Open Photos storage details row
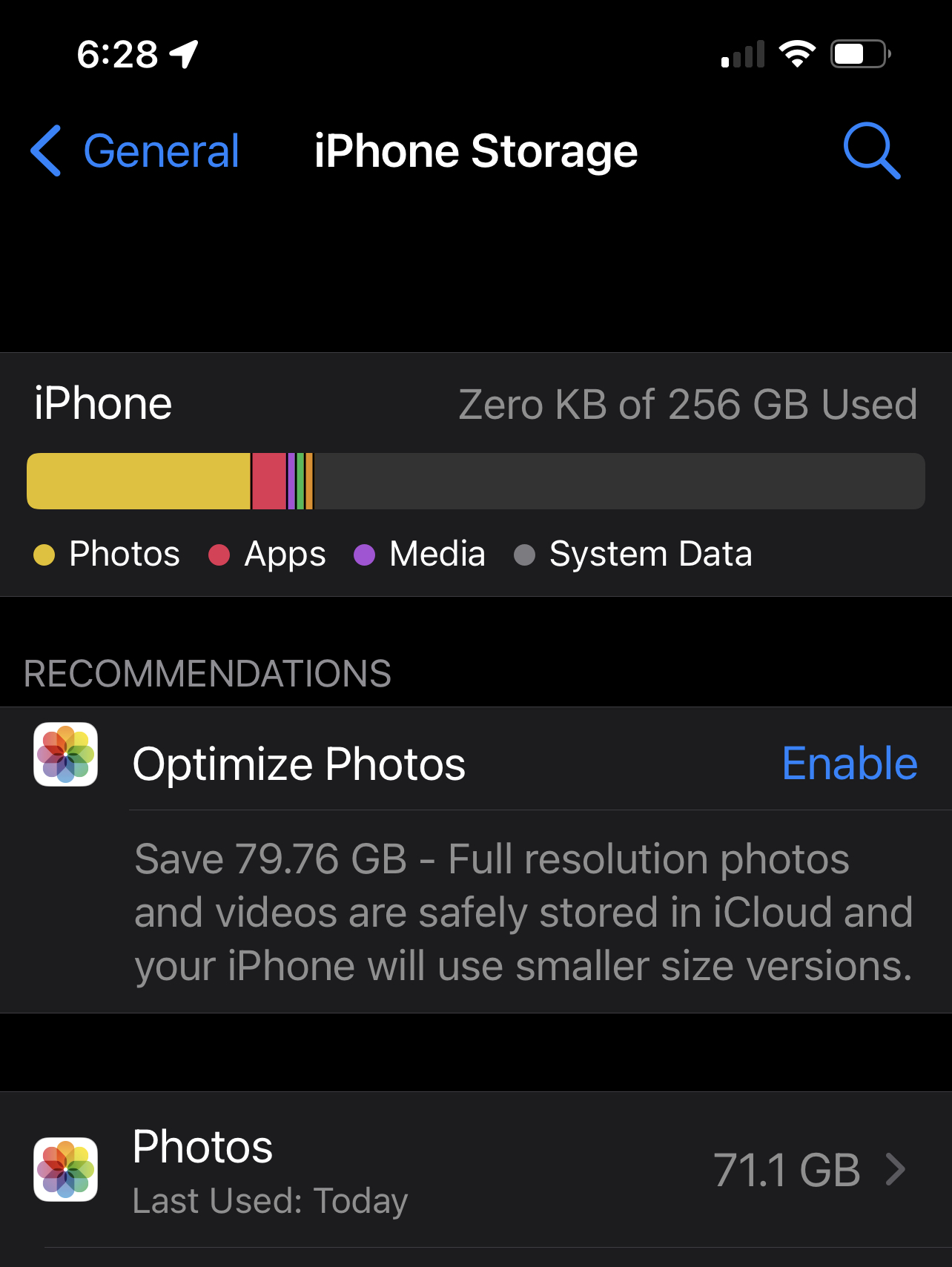This screenshot has height=1267, width=952. click(476, 1169)
